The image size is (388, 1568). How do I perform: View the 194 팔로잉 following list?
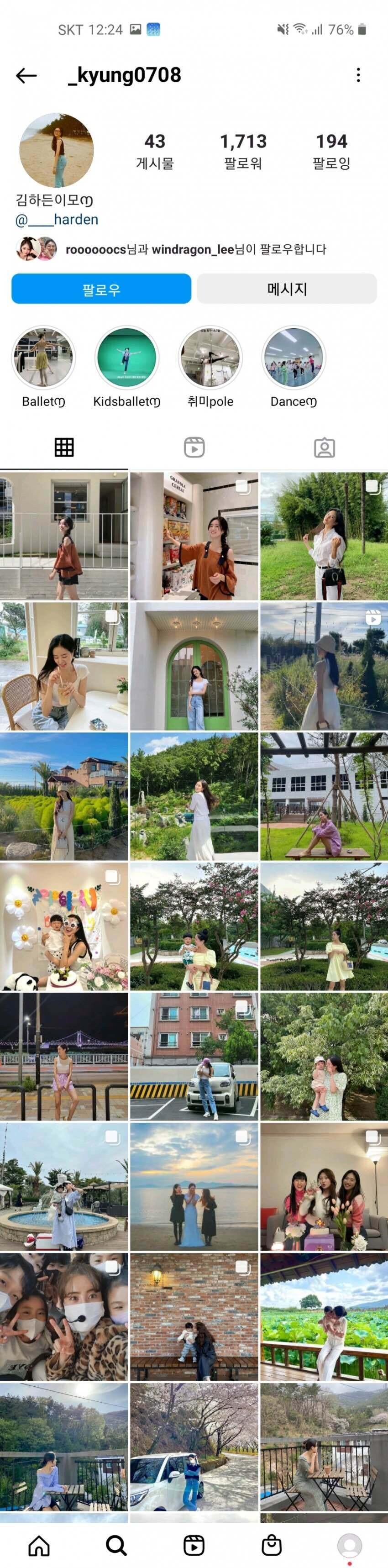331,150
